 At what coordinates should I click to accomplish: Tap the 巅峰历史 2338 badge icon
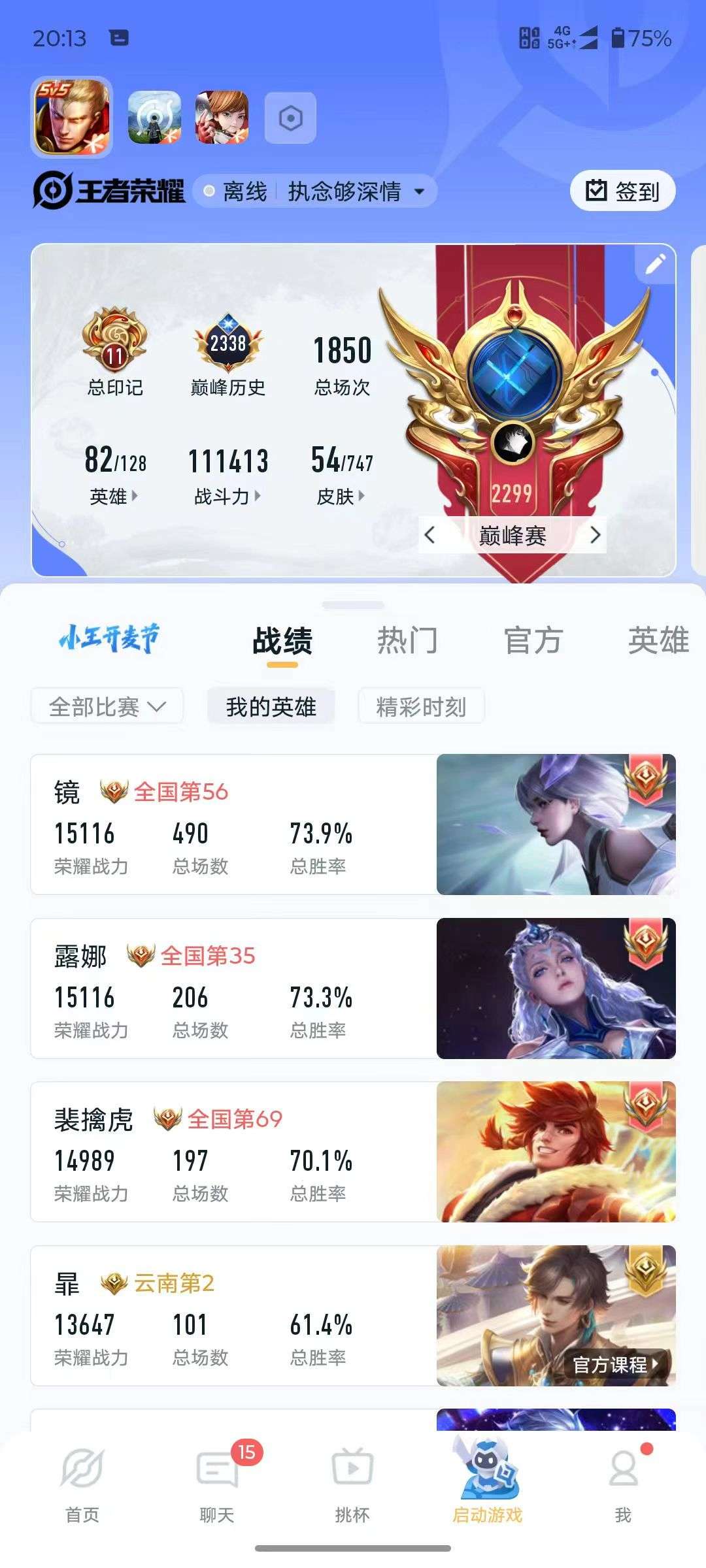(227, 343)
